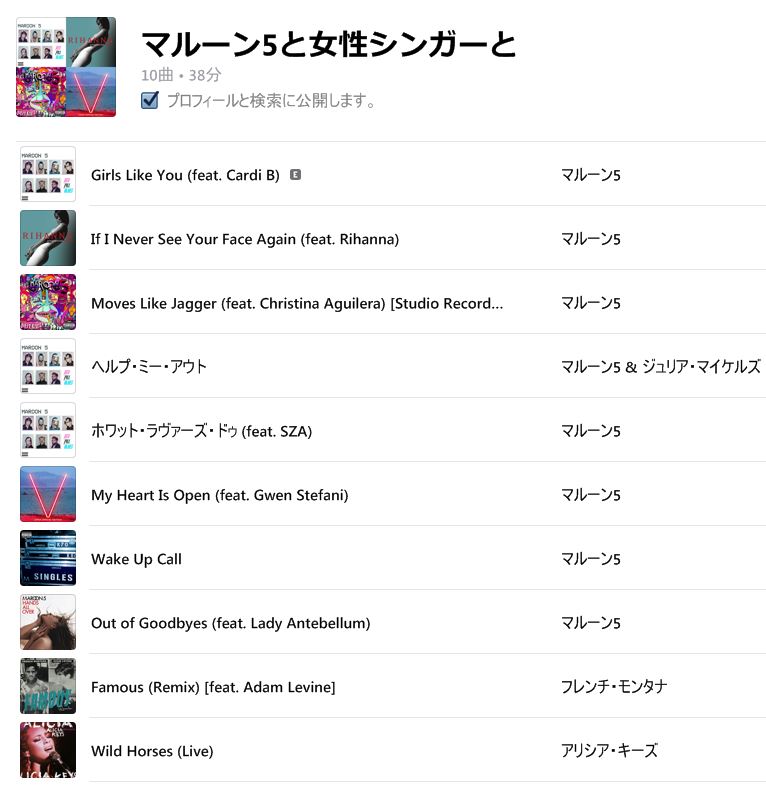Select If I Never See Your Face Again
Image resolution: width=766 pixels, height=795 pixels.
click(244, 239)
